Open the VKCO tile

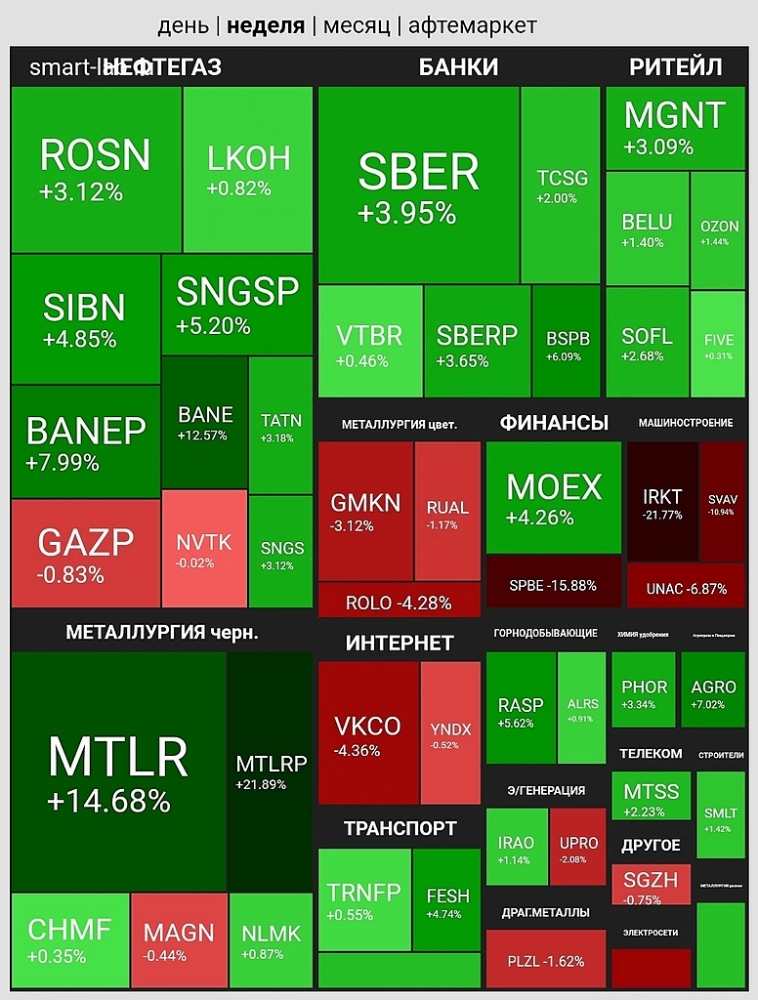point(367,735)
